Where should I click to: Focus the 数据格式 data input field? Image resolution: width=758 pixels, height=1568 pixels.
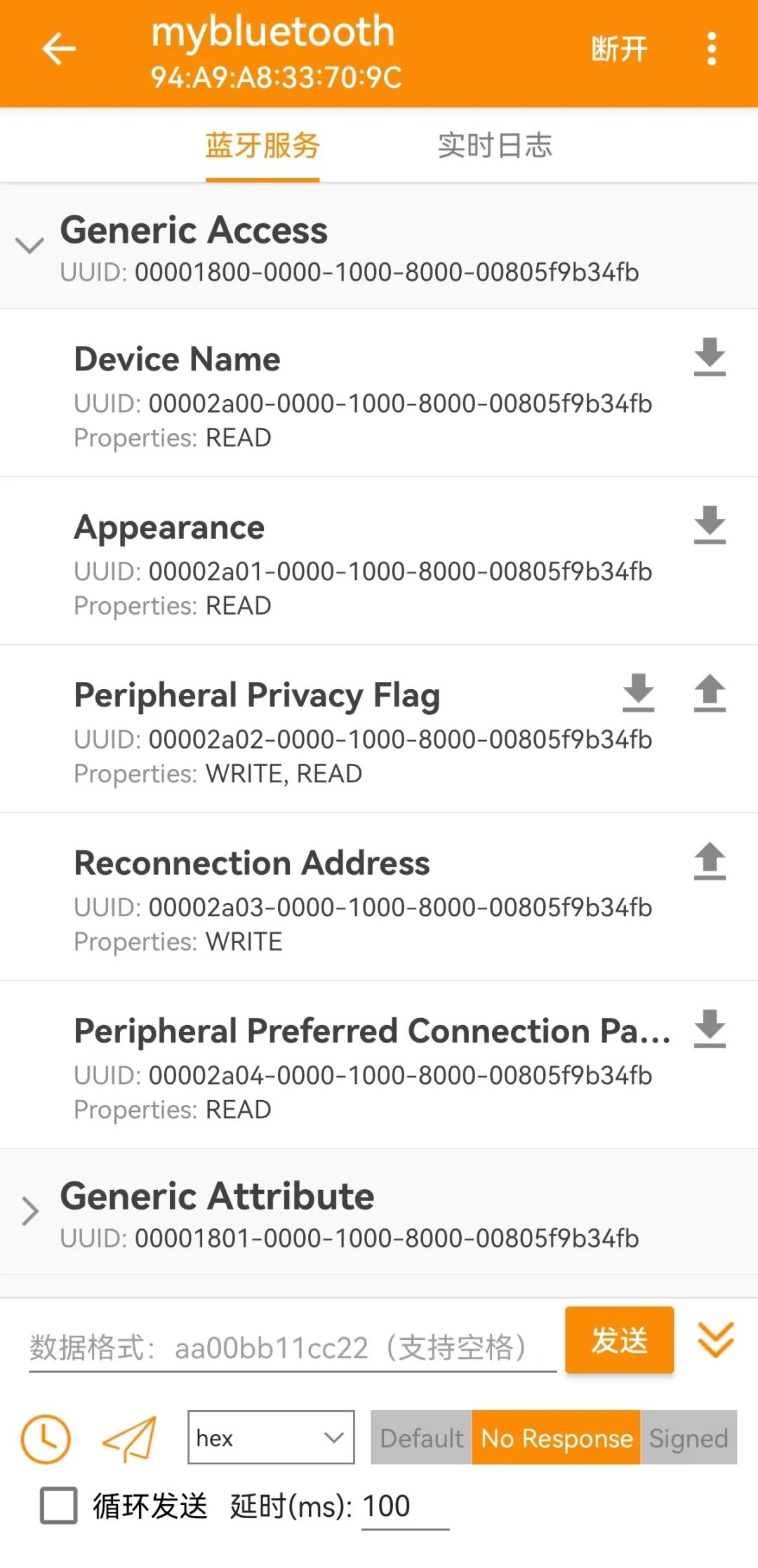click(292, 1348)
